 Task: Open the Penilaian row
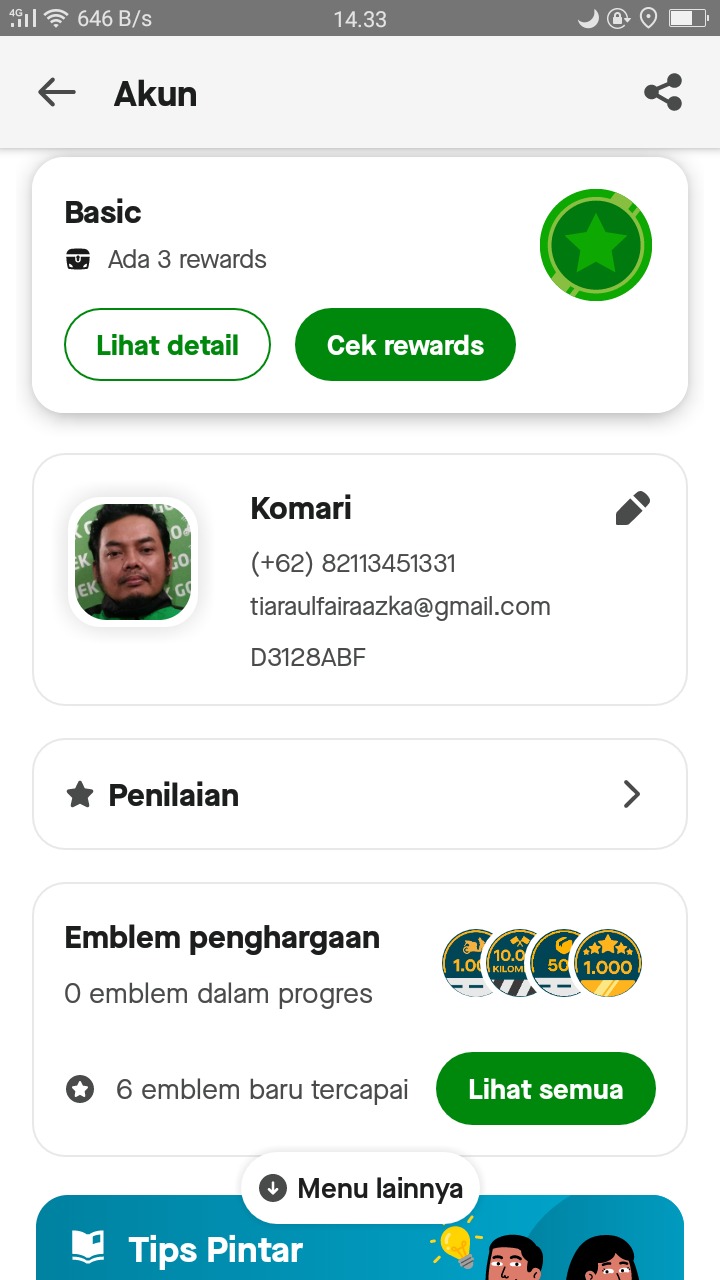360,795
